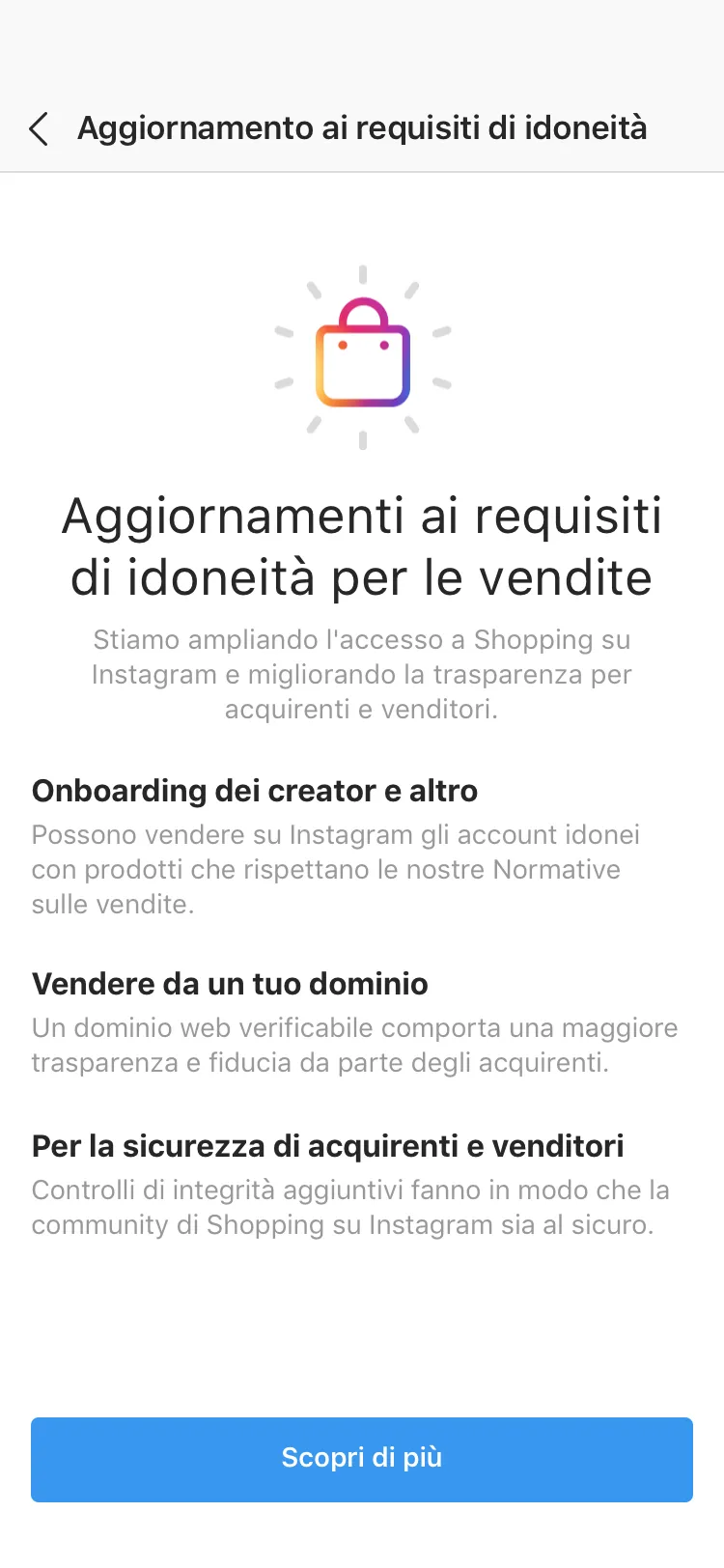
Task: Tap the Scopri di più button
Action: coord(362,1459)
